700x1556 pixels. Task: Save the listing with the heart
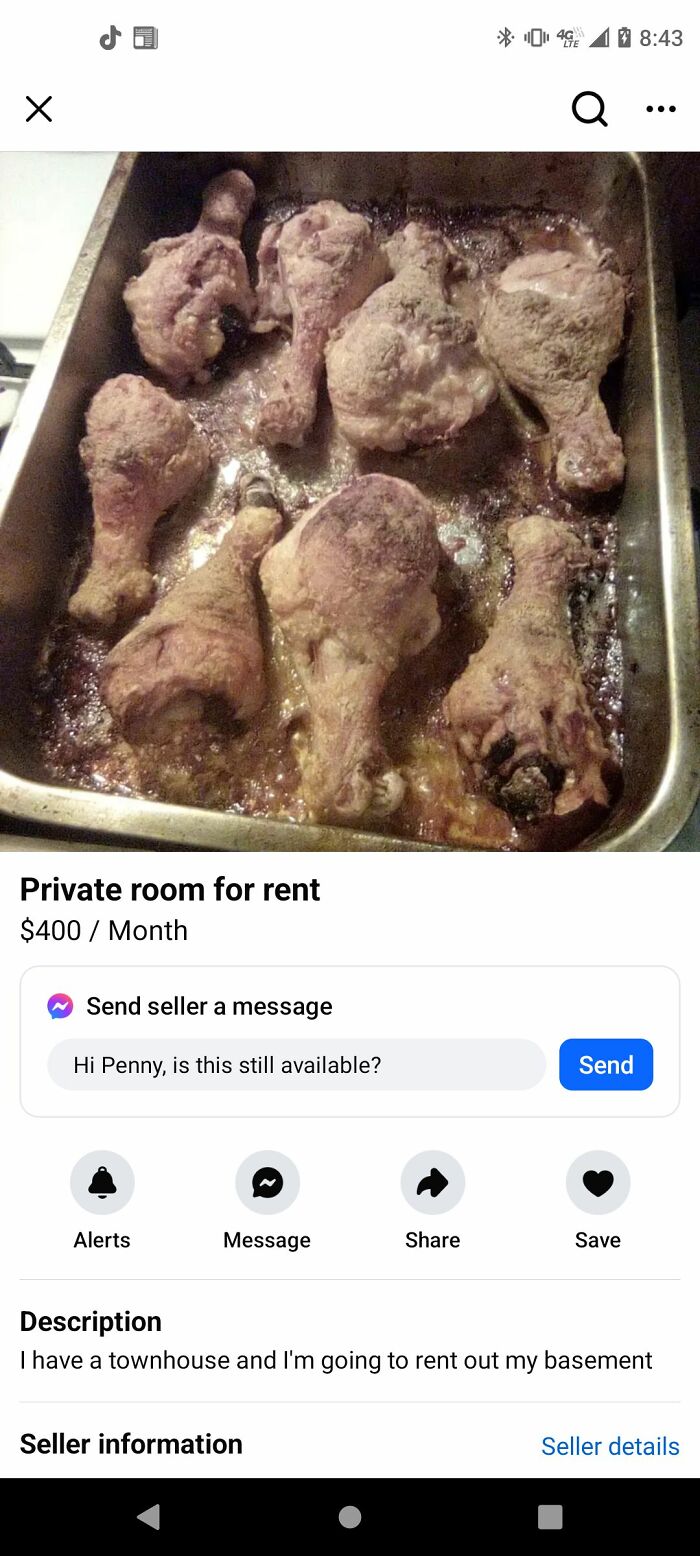[x=598, y=1183]
